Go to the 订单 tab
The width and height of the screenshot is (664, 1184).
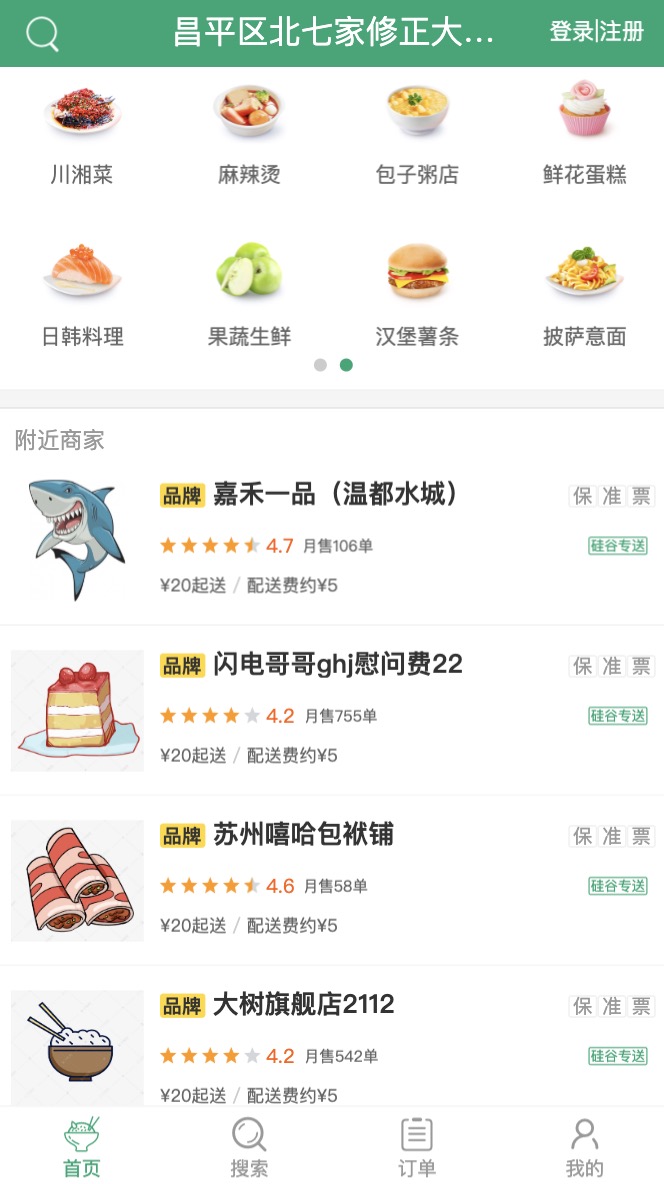(417, 1147)
